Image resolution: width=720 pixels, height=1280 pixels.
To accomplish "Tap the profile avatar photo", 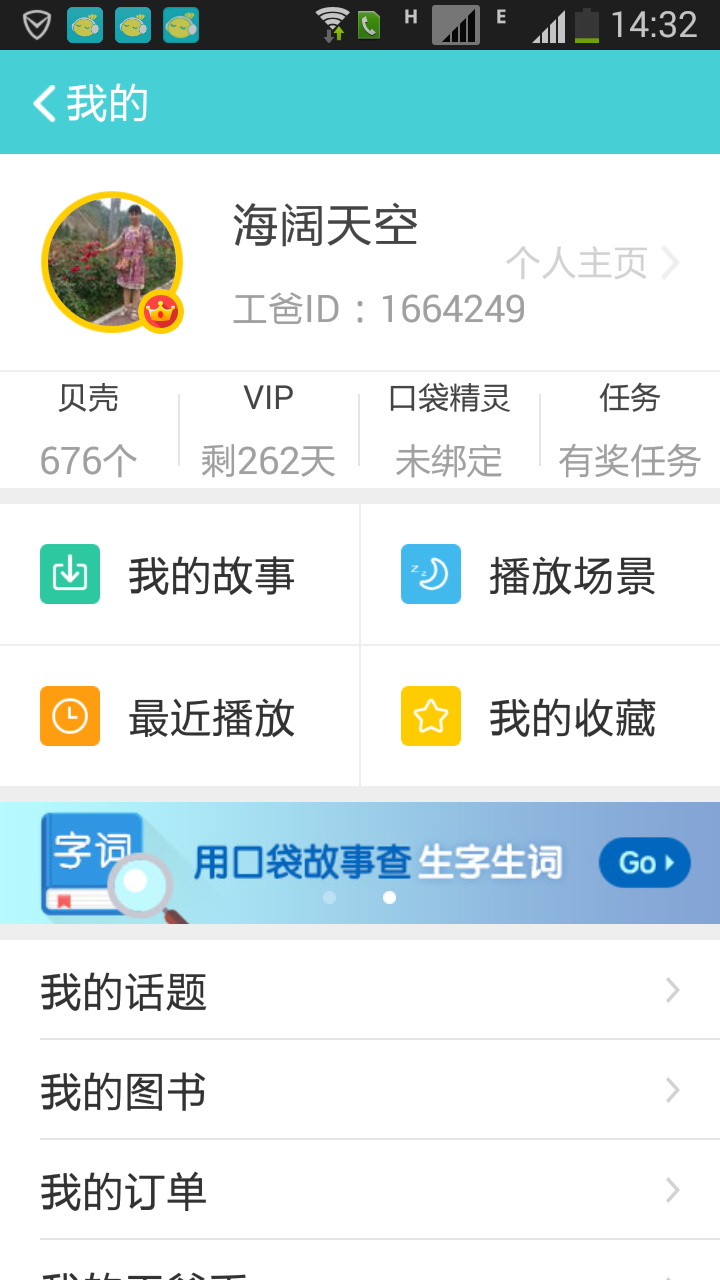I will coord(112,261).
